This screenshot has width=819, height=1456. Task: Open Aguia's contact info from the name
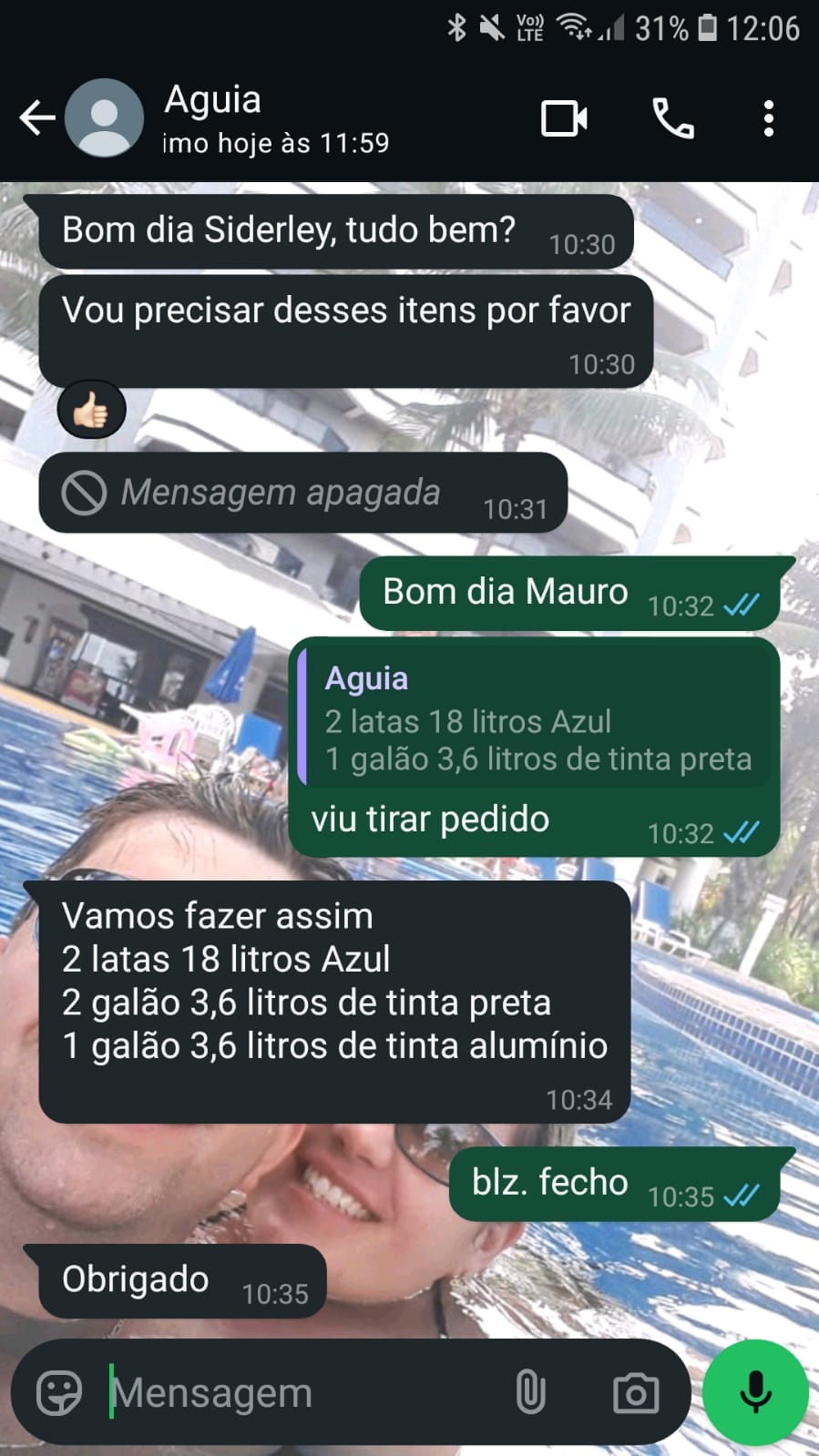click(x=213, y=100)
